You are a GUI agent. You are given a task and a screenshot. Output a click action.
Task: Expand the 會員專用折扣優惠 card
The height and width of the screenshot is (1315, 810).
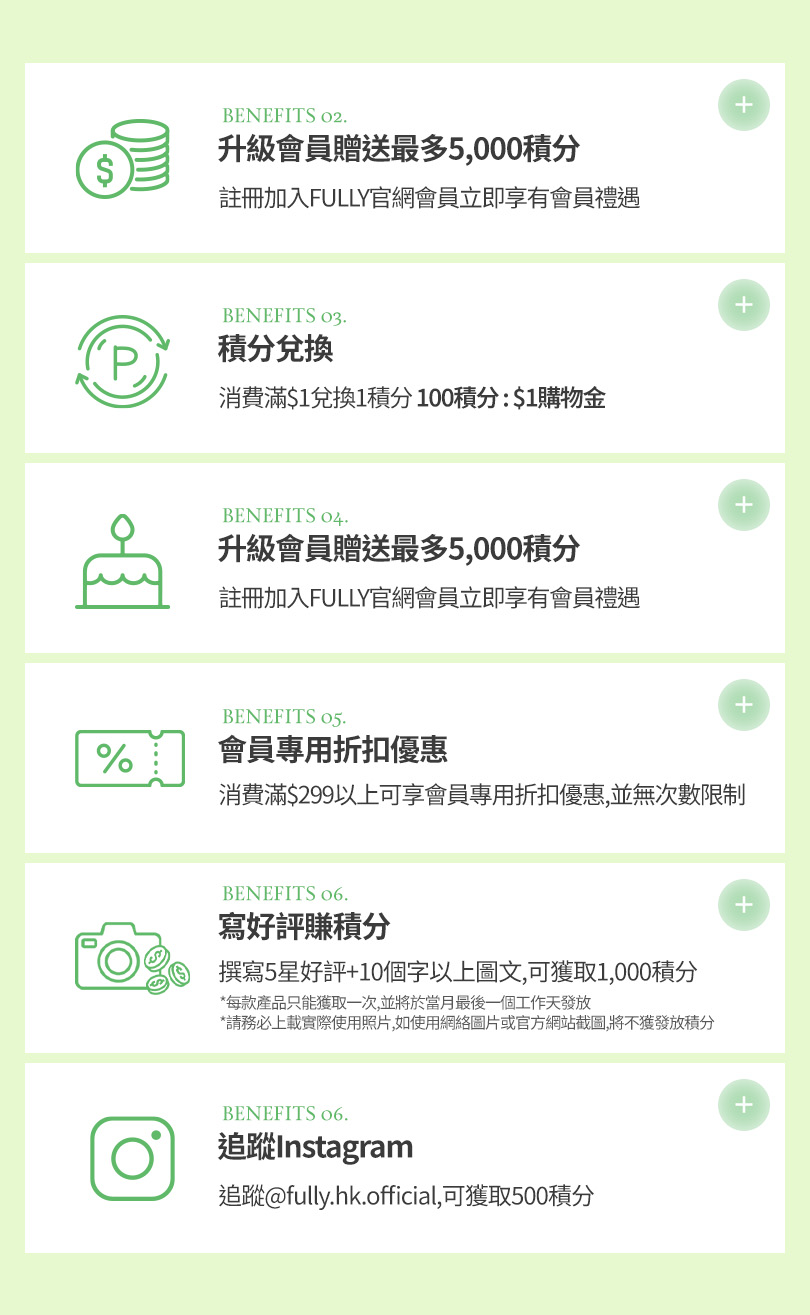pos(744,705)
